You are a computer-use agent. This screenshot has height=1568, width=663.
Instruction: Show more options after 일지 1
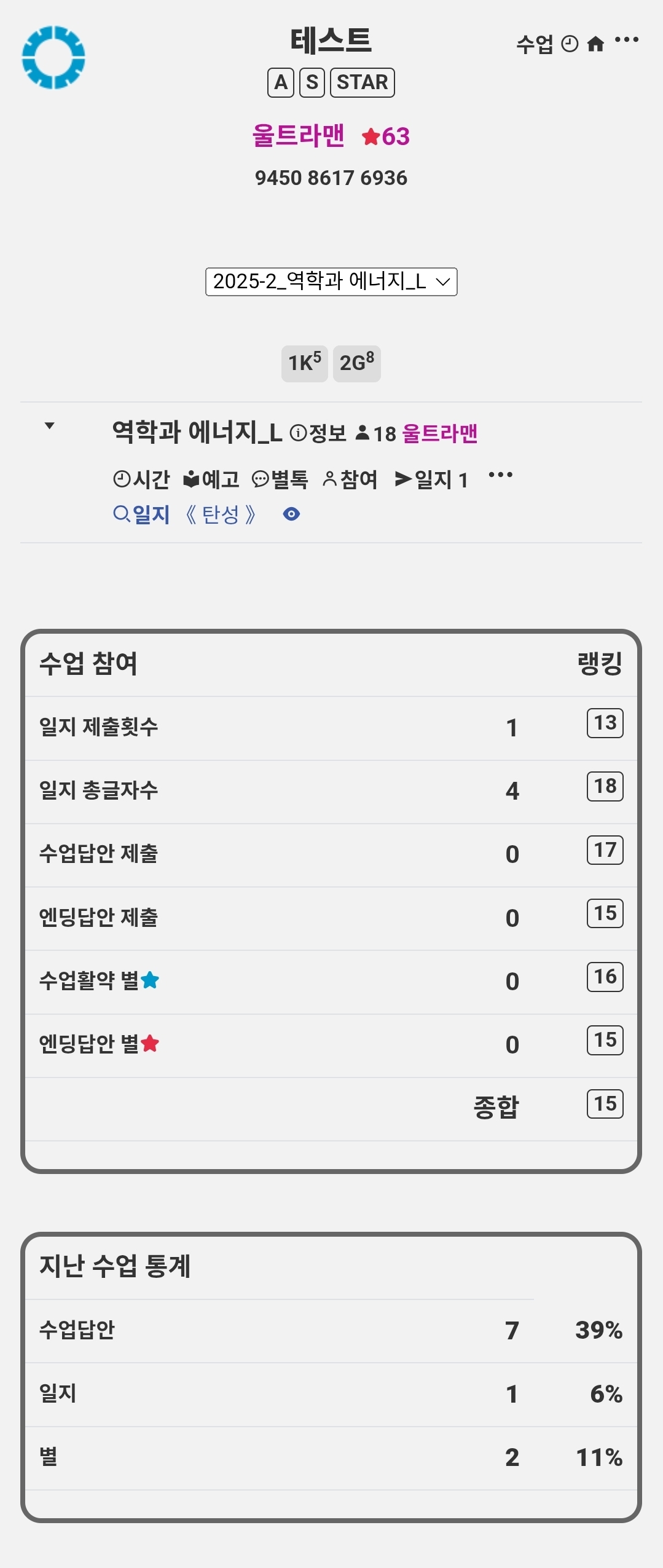(500, 475)
